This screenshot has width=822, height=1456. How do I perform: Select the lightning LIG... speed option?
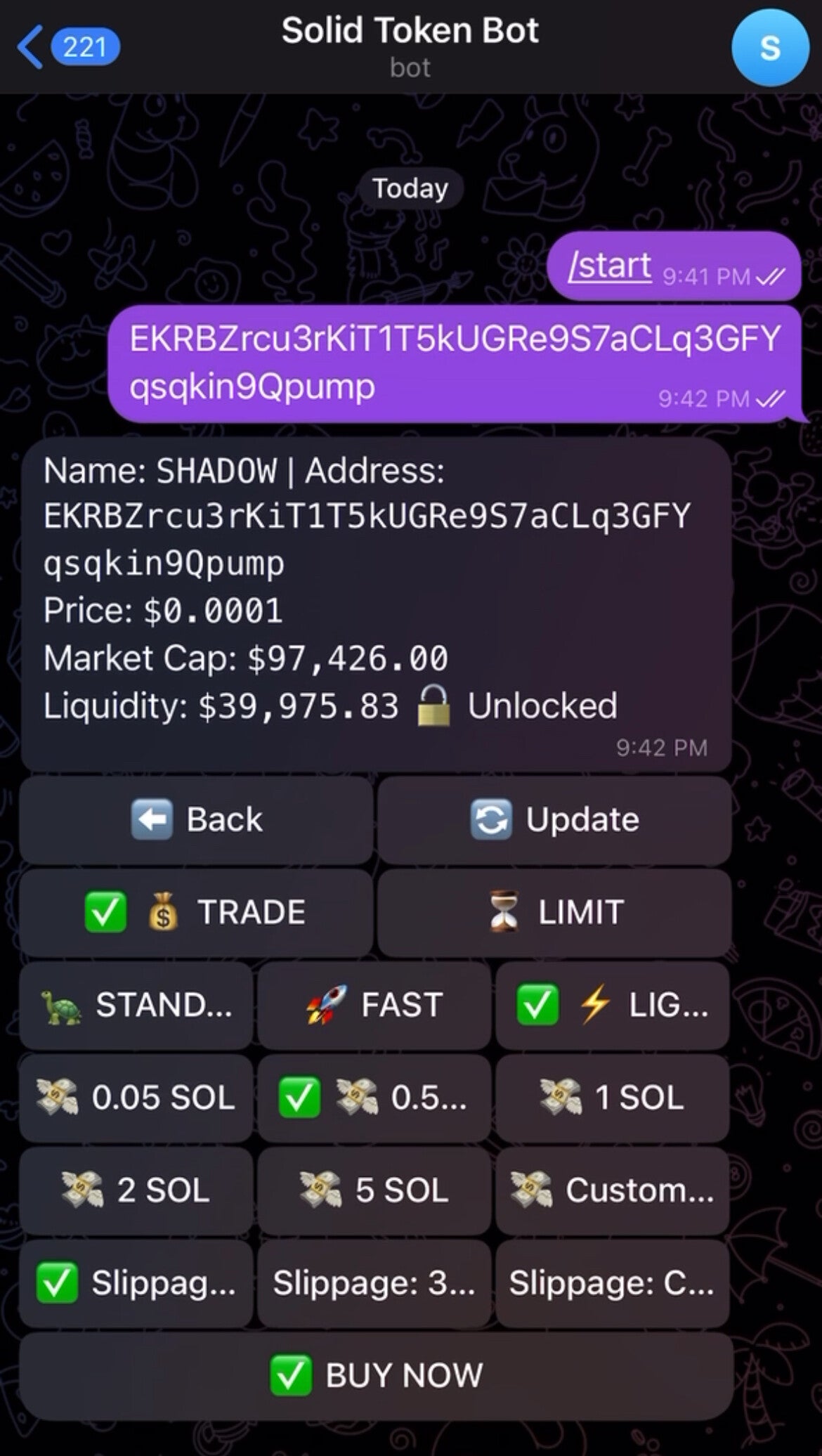[x=612, y=1005]
